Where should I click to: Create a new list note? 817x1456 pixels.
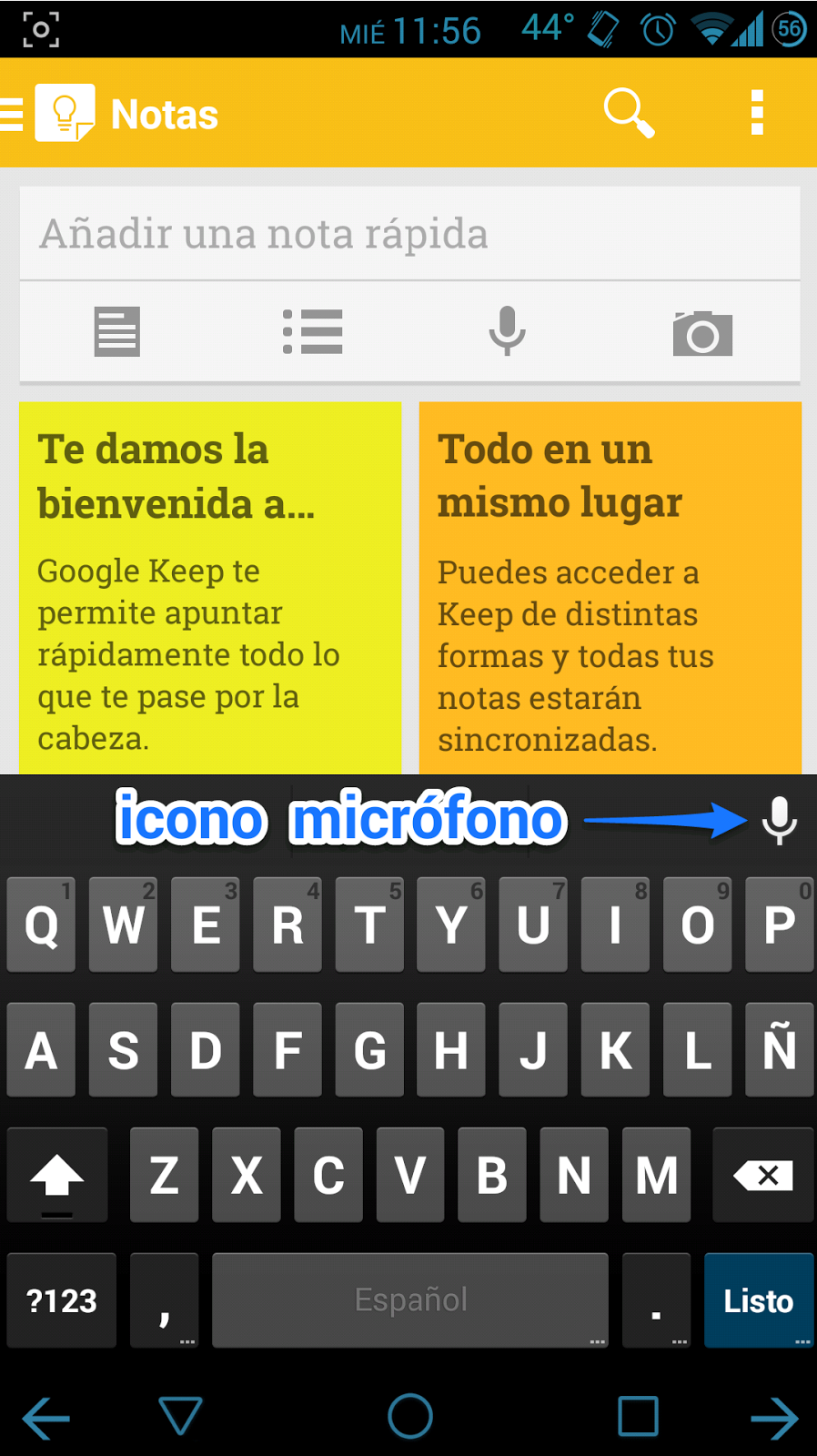tap(313, 331)
